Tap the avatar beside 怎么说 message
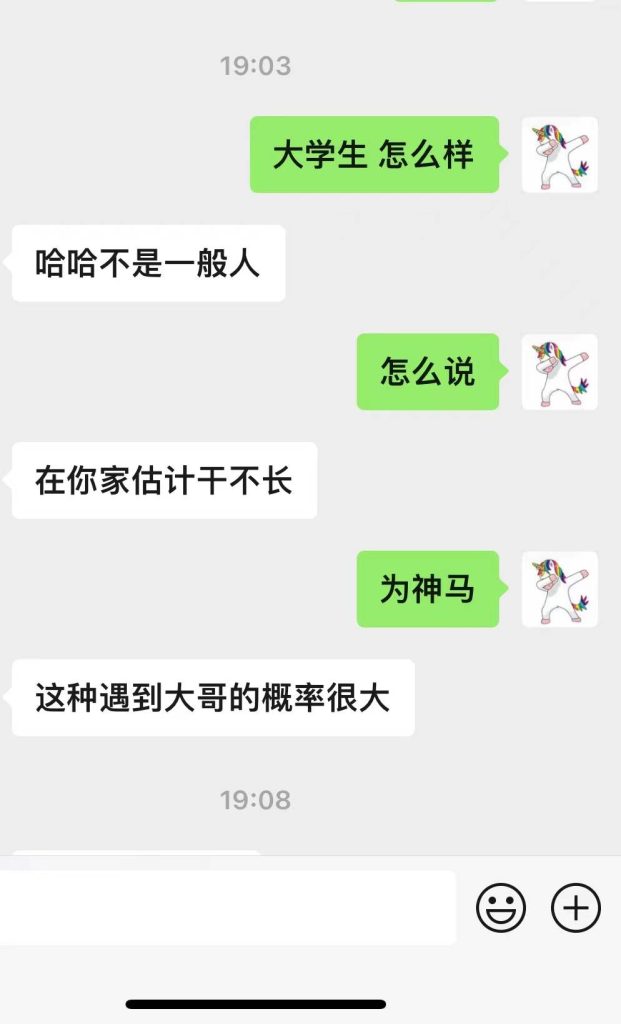621x1024 pixels. tap(560, 372)
